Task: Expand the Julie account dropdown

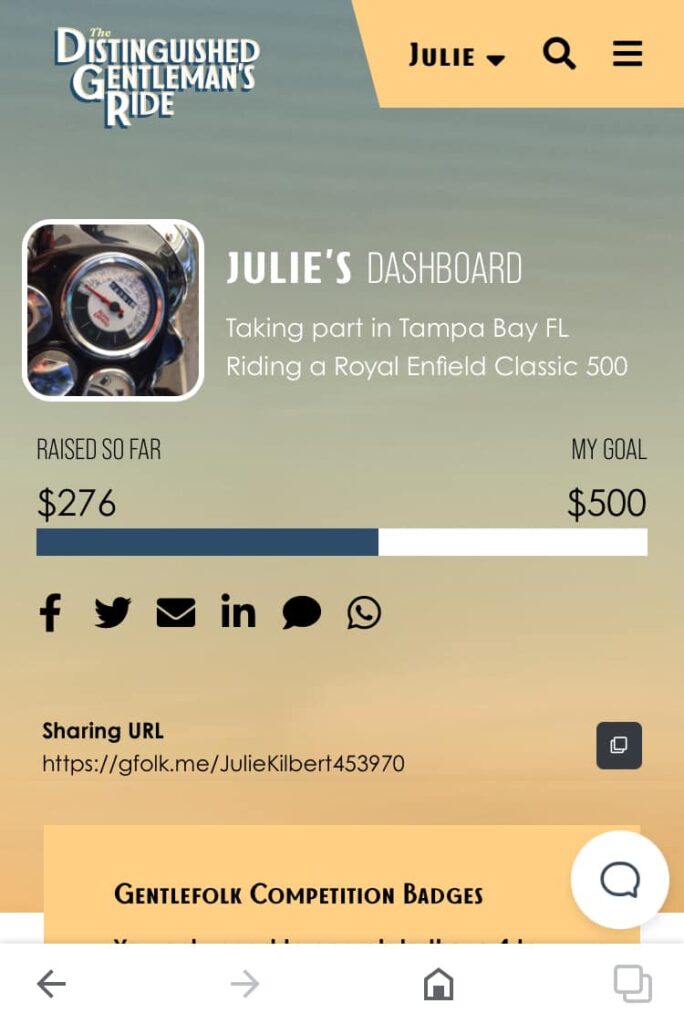Action: (x=457, y=56)
